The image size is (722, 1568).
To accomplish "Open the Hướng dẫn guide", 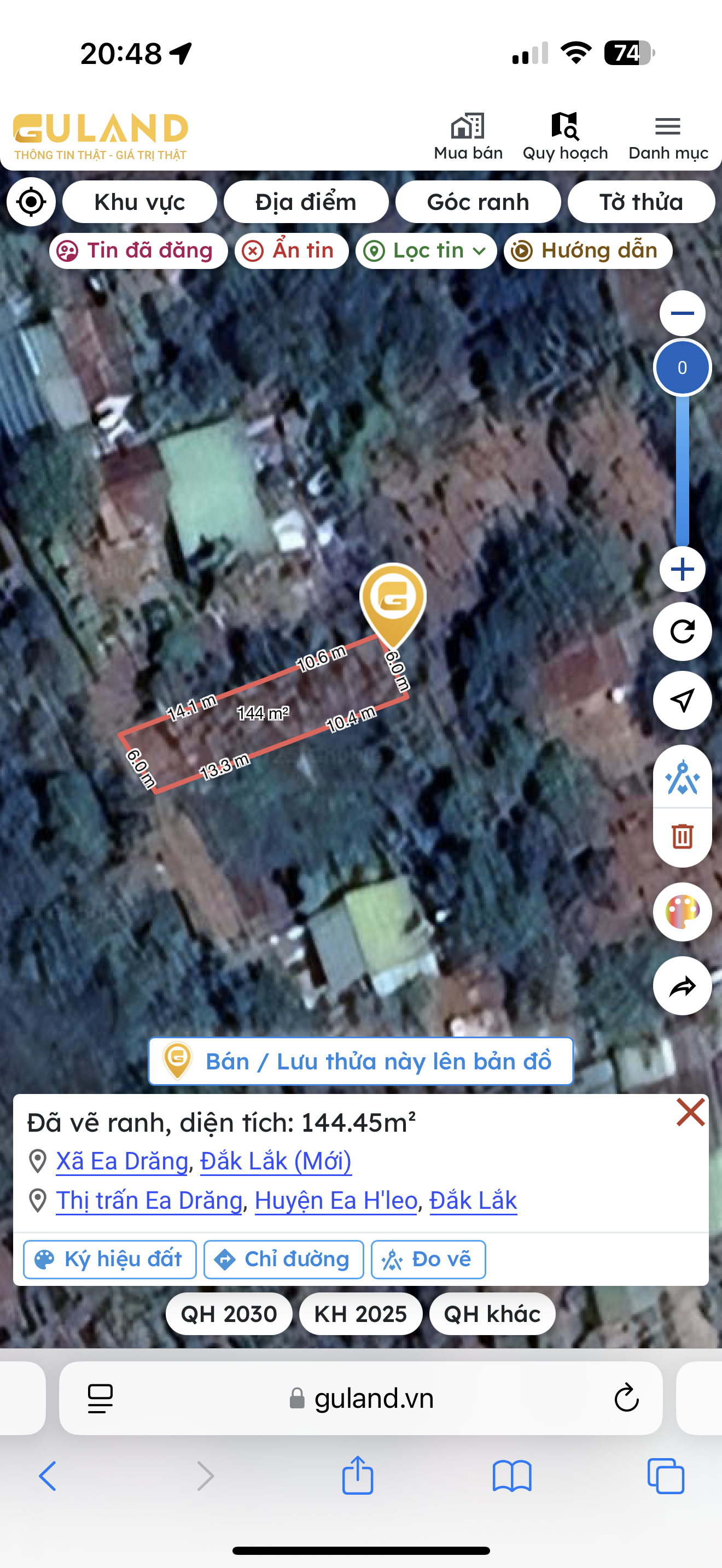I will (587, 251).
